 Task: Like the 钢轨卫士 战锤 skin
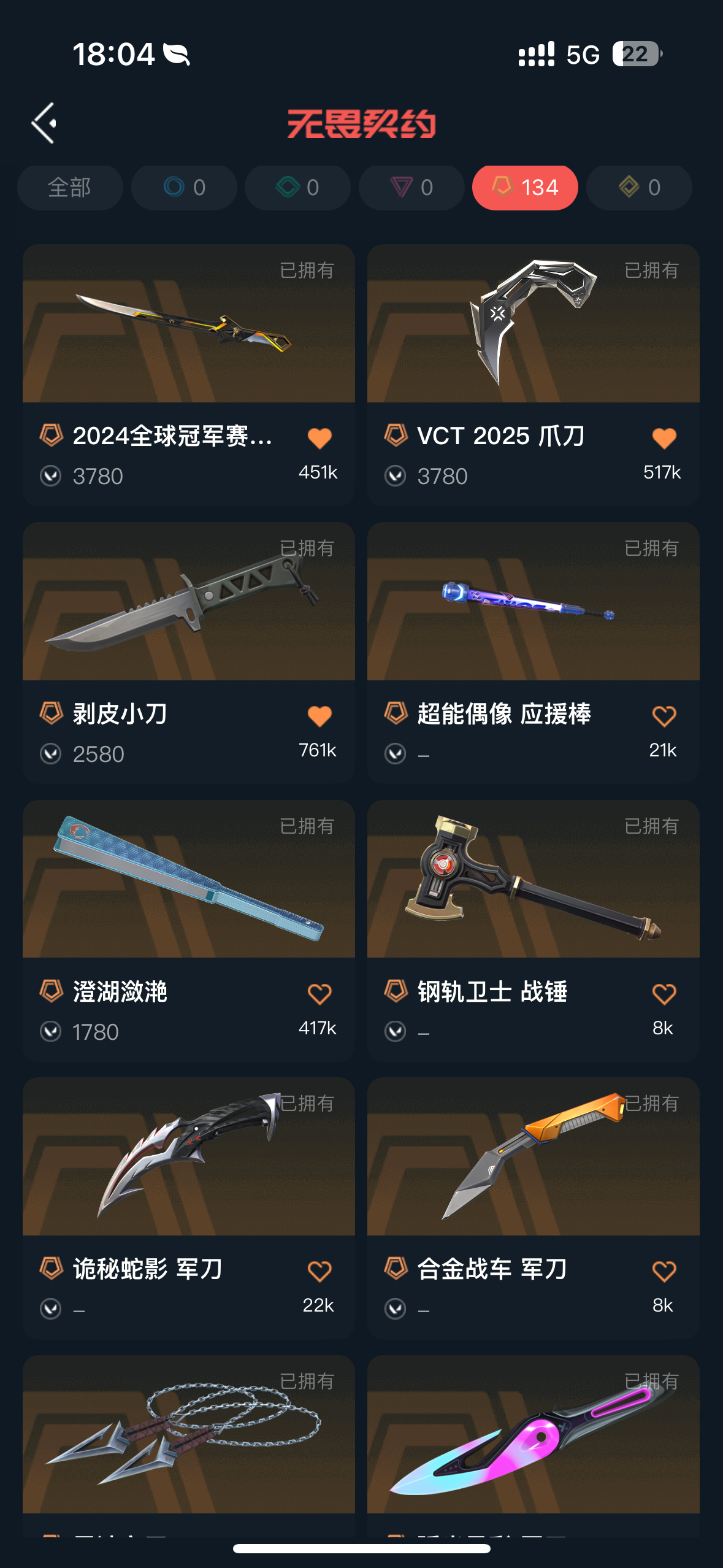click(664, 994)
